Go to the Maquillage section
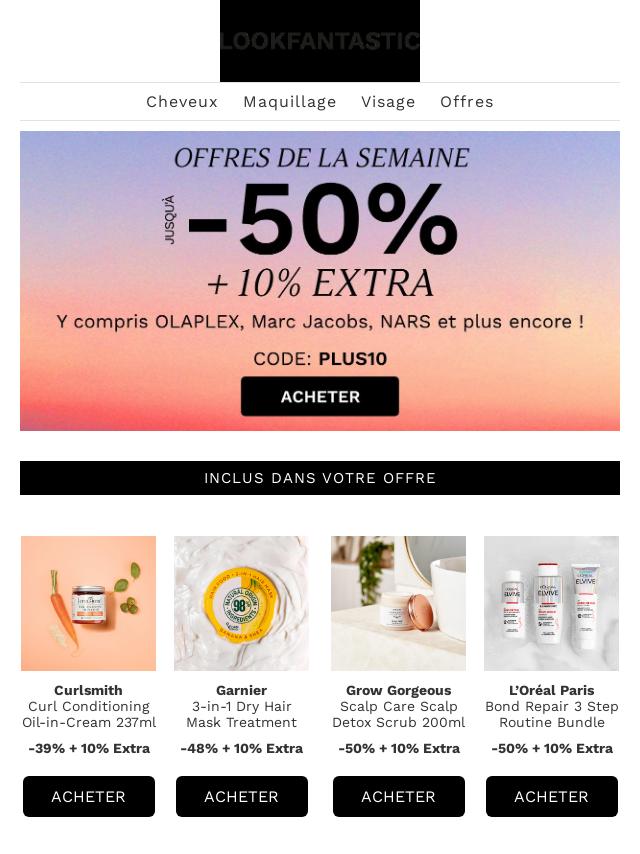The image size is (640, 854). tap(289, 102)
